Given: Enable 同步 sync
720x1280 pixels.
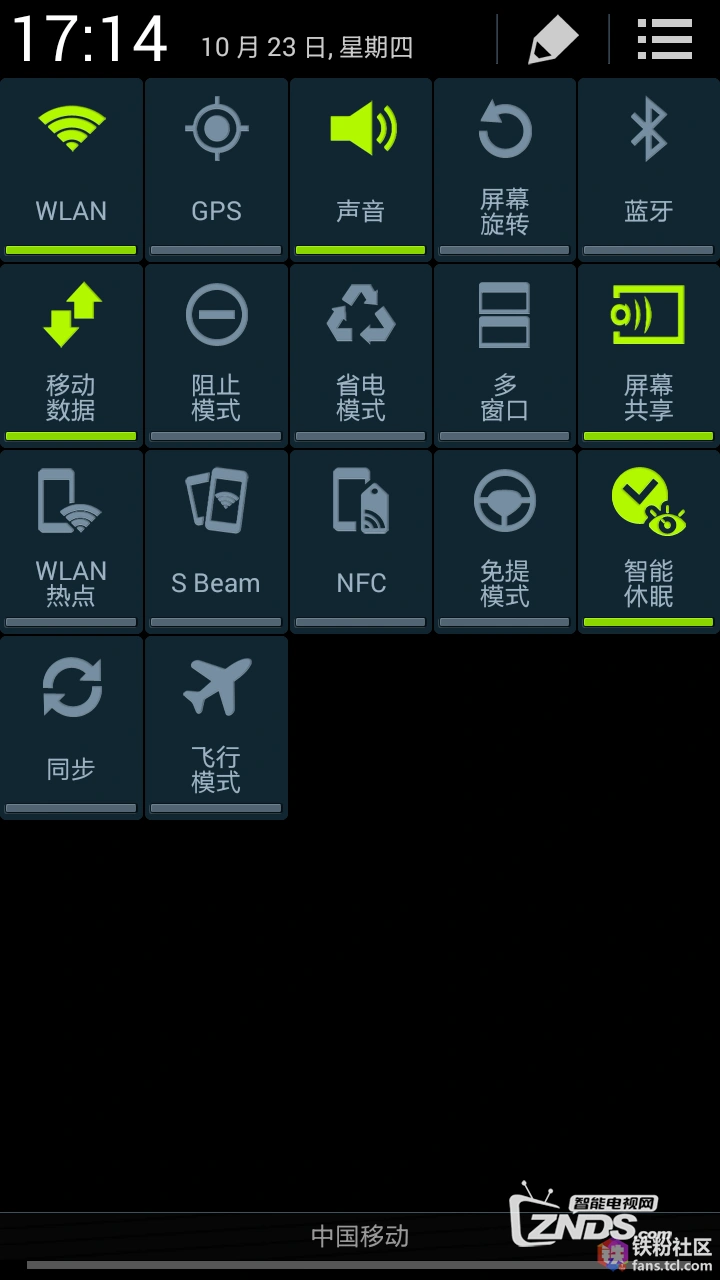Looking at the screenshot, I should 71,727.
